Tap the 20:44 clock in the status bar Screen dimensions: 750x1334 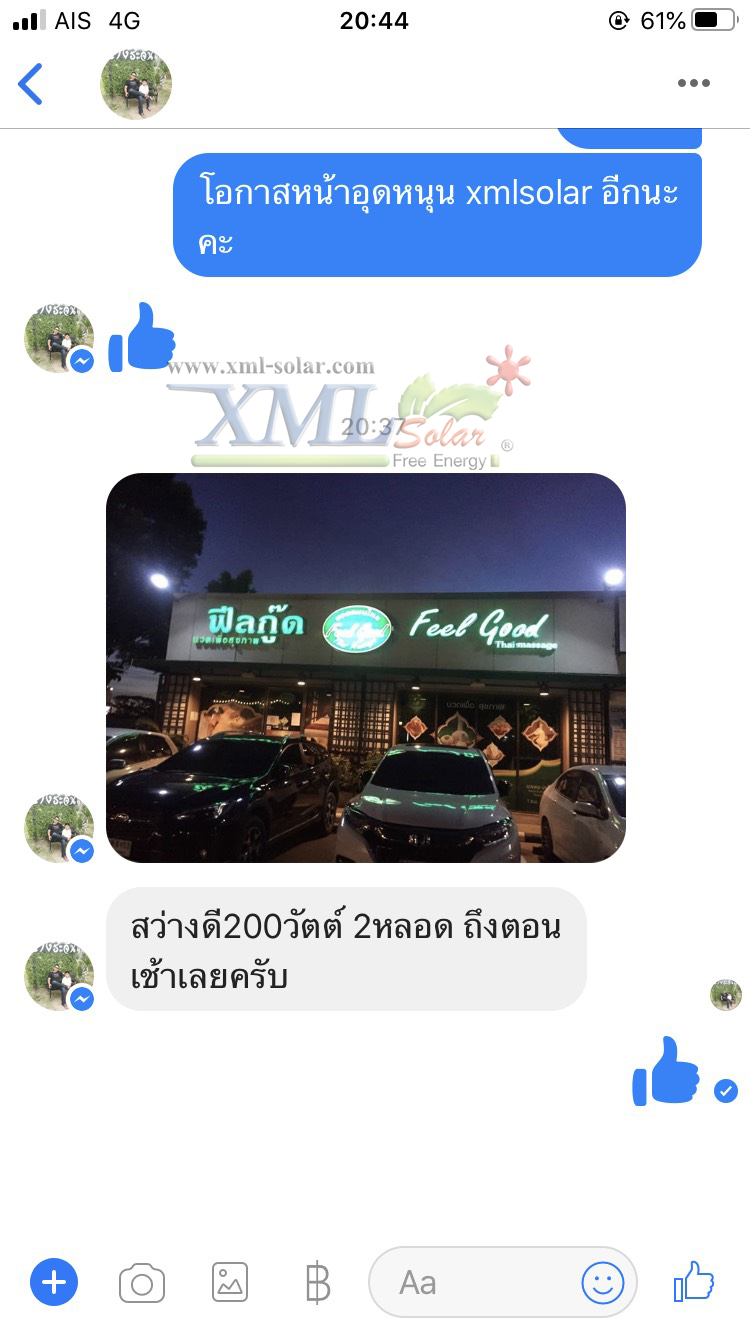[x=374, y=20]
